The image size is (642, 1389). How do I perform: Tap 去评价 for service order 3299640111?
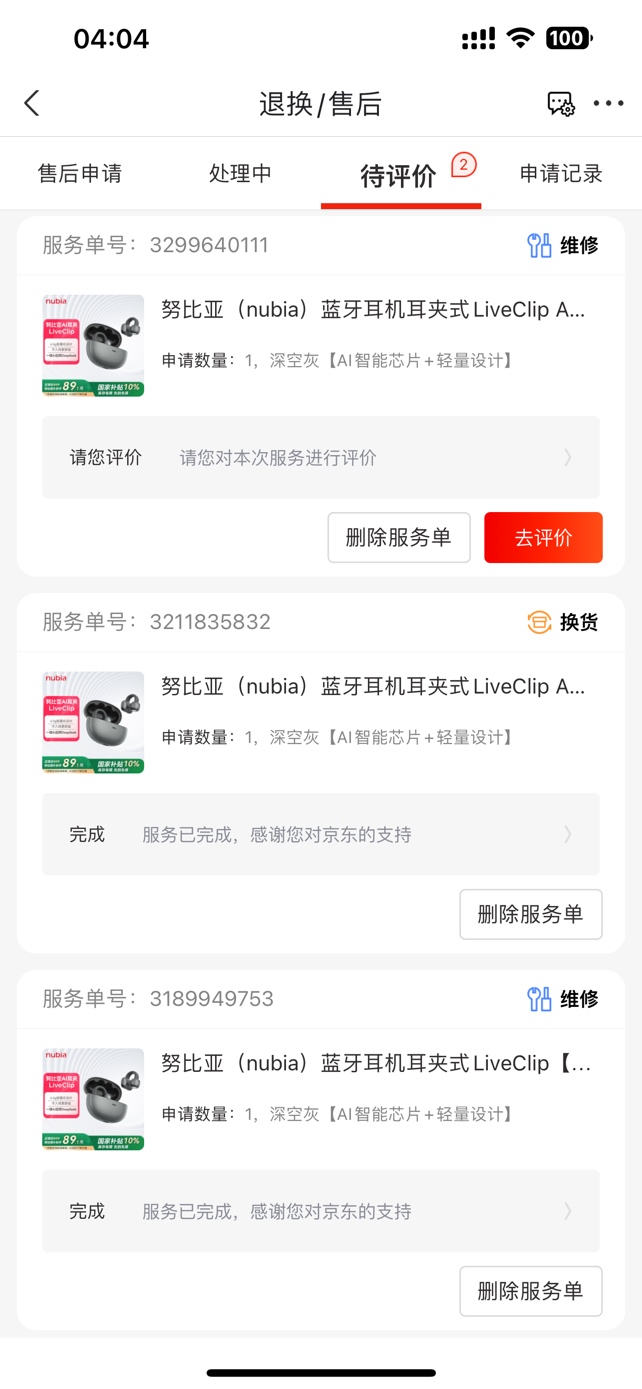[543, 538]
